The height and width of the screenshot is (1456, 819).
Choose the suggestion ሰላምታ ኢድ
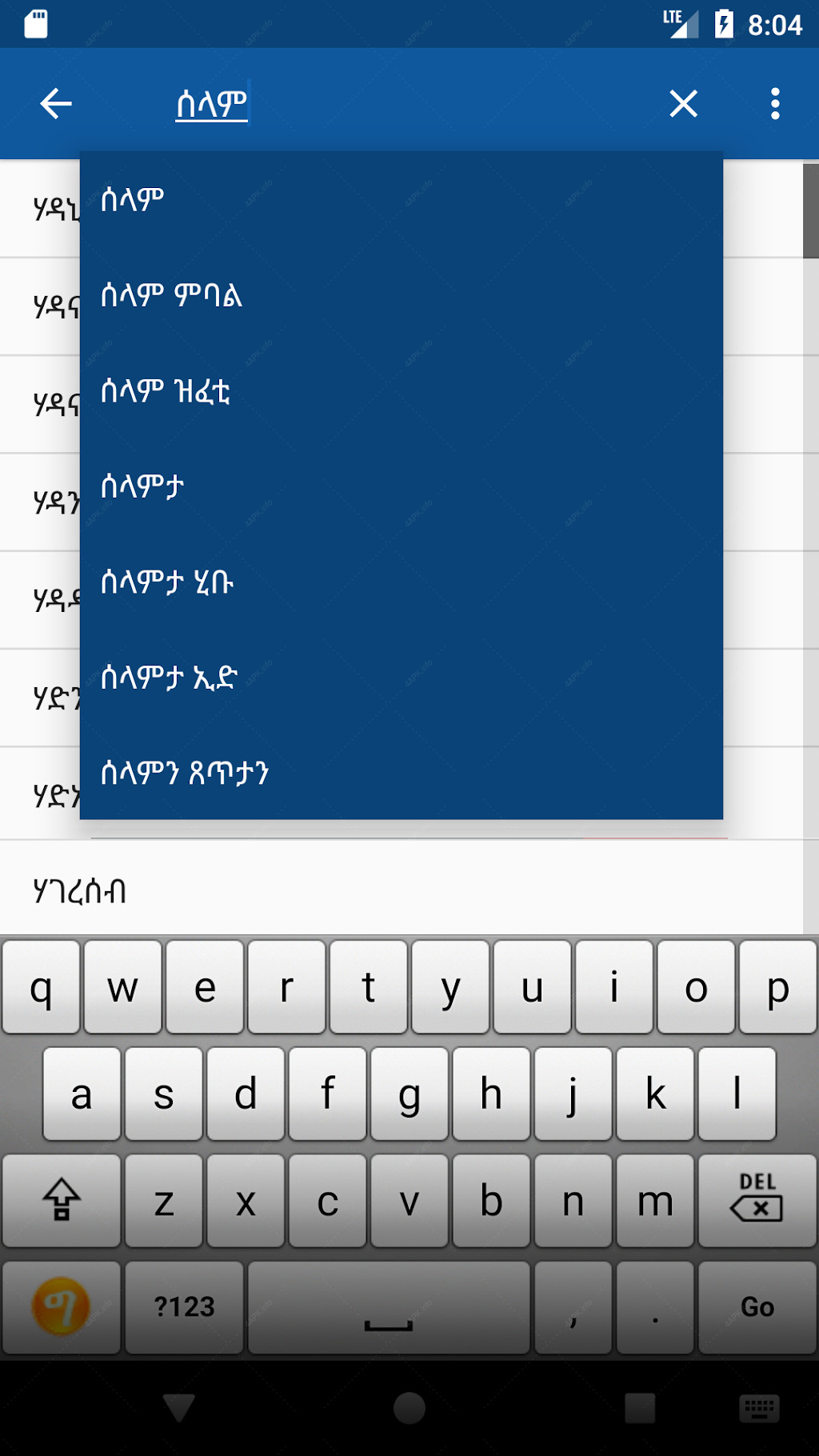pos(402,677)
